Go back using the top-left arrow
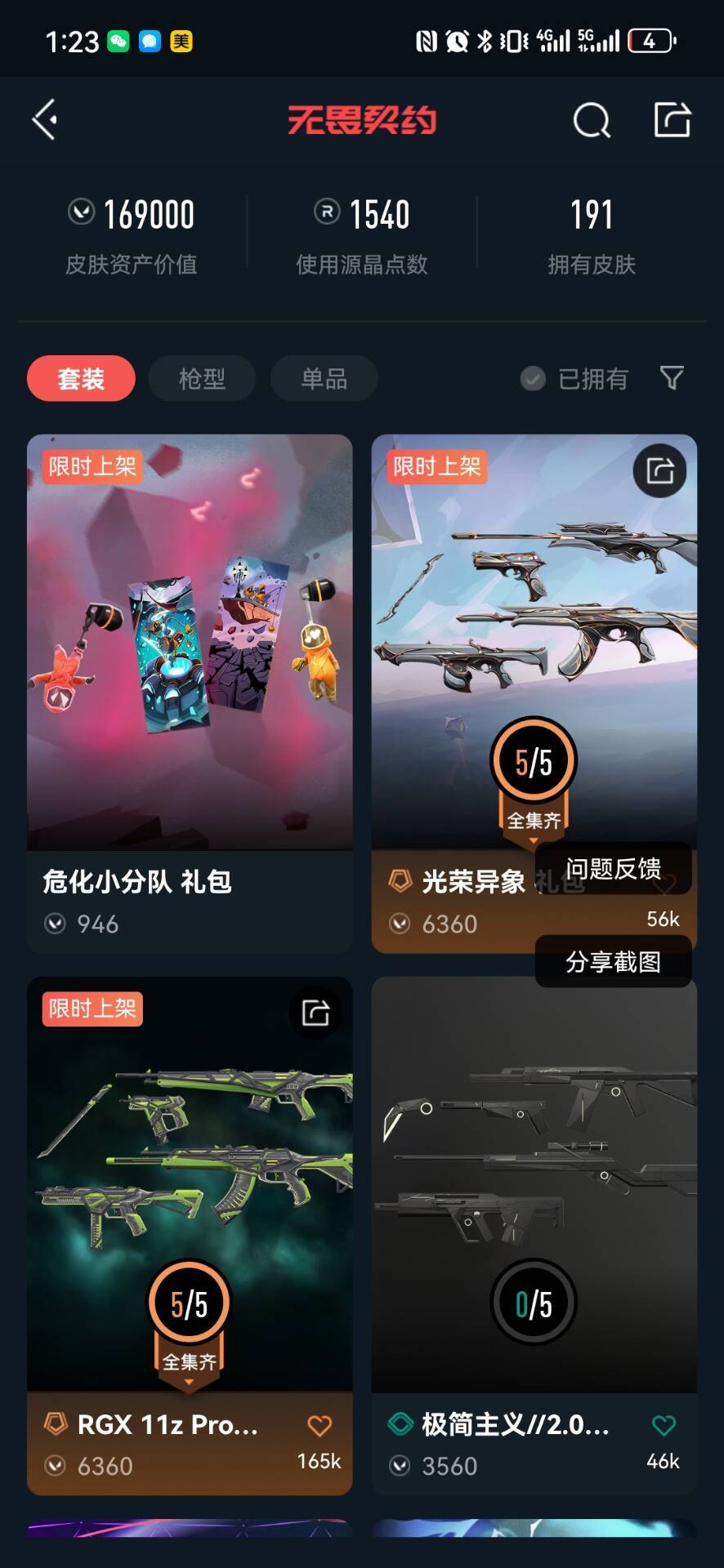This screenshot has height=1568, width=724. click(x=45, y=120)
